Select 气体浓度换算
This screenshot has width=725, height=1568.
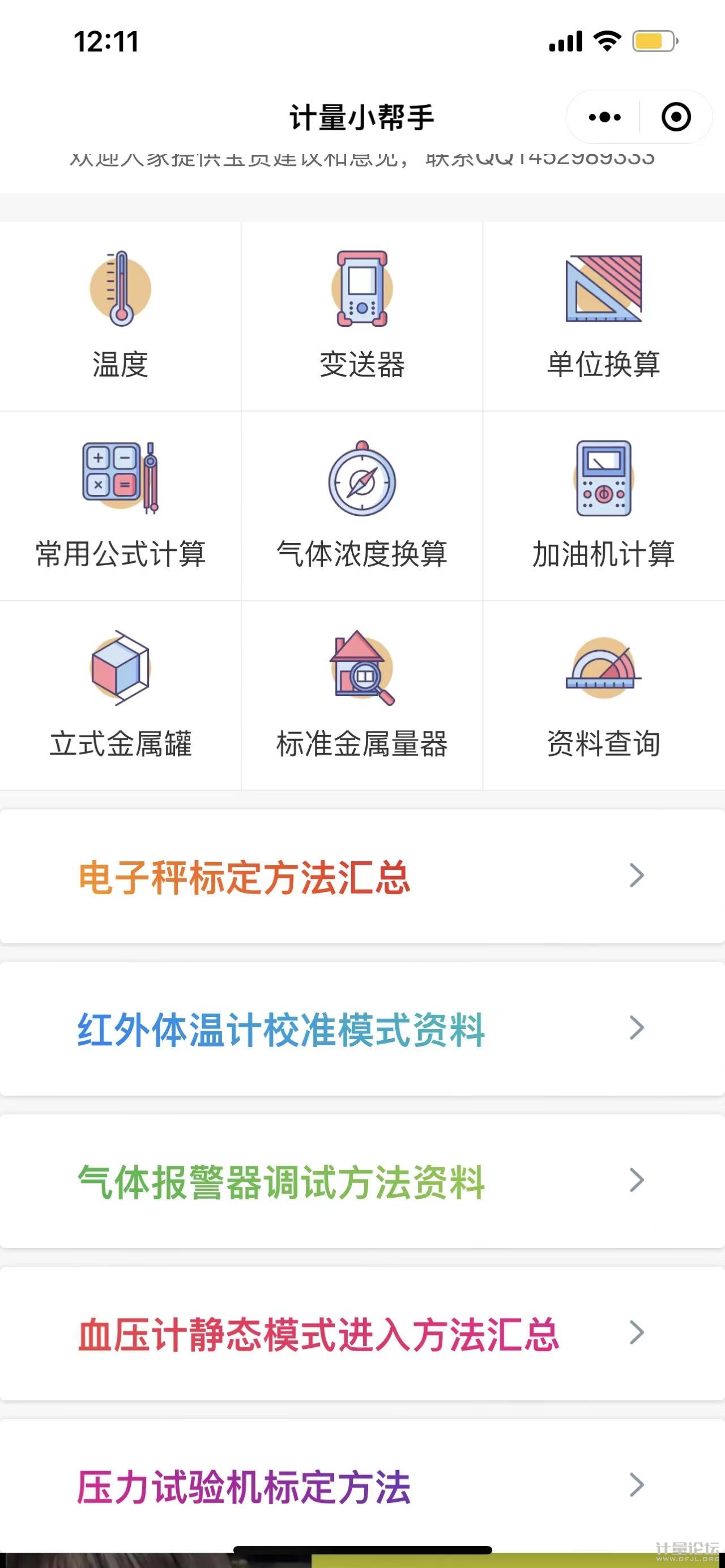[362, 506]
